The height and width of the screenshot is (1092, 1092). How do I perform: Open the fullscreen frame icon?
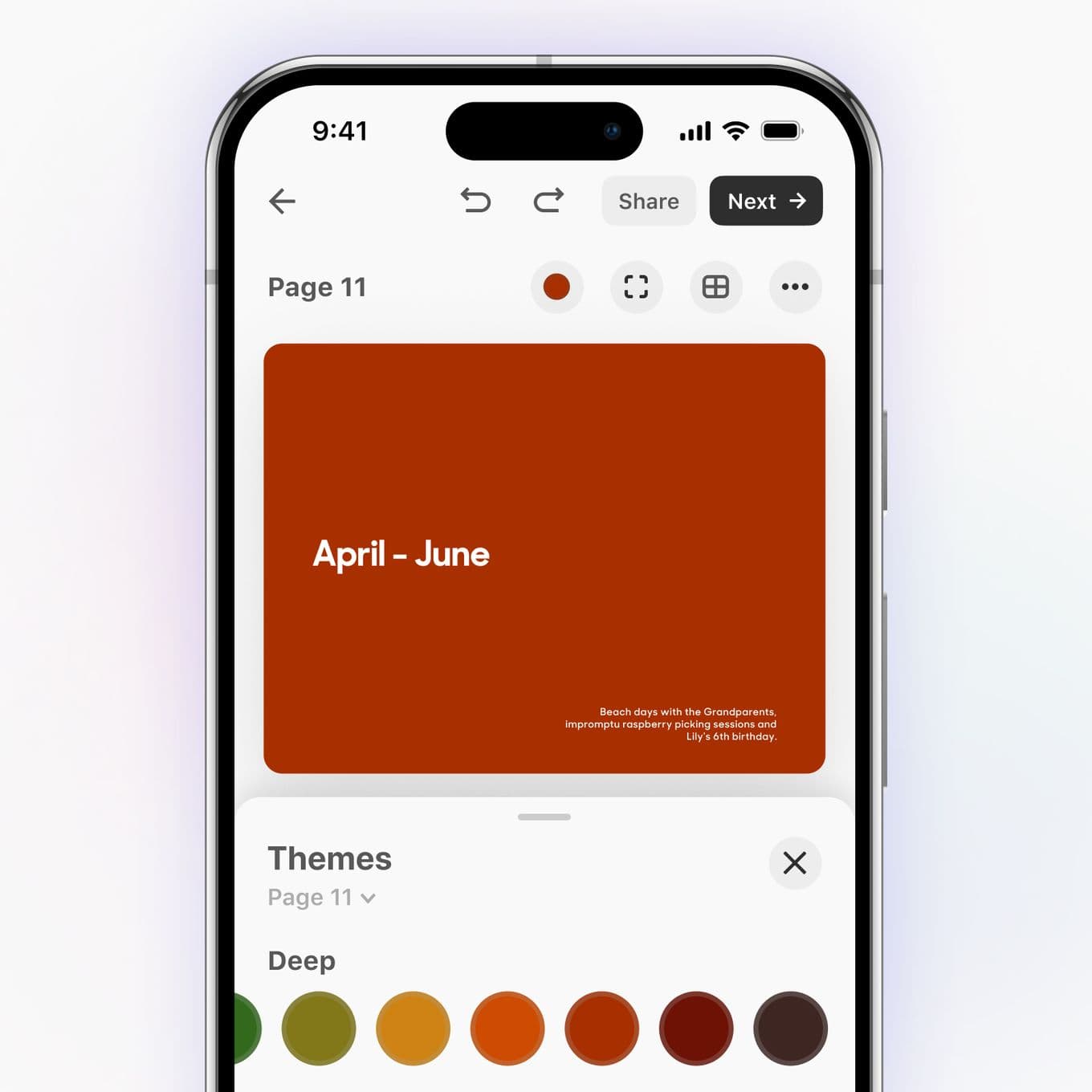coord(636,287)
